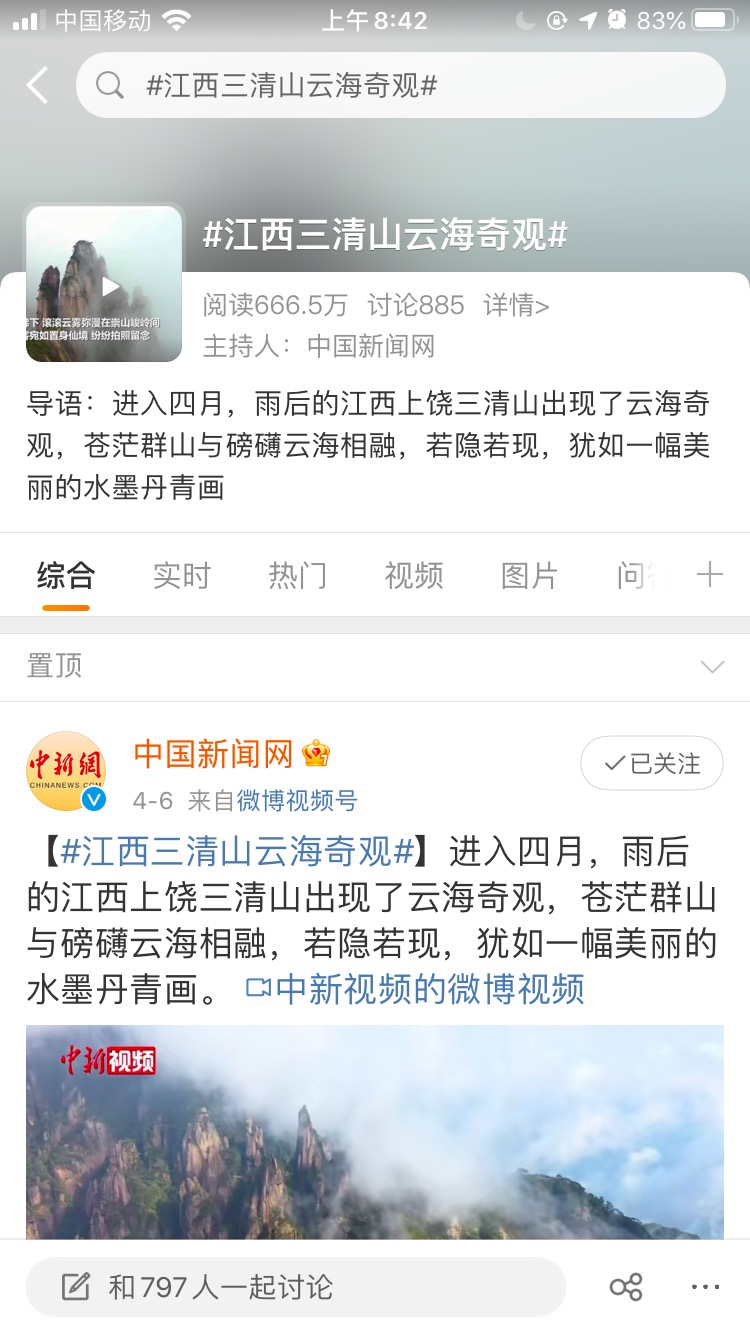
Task: Tap the 已关注 following button
Action: (652, 764)
